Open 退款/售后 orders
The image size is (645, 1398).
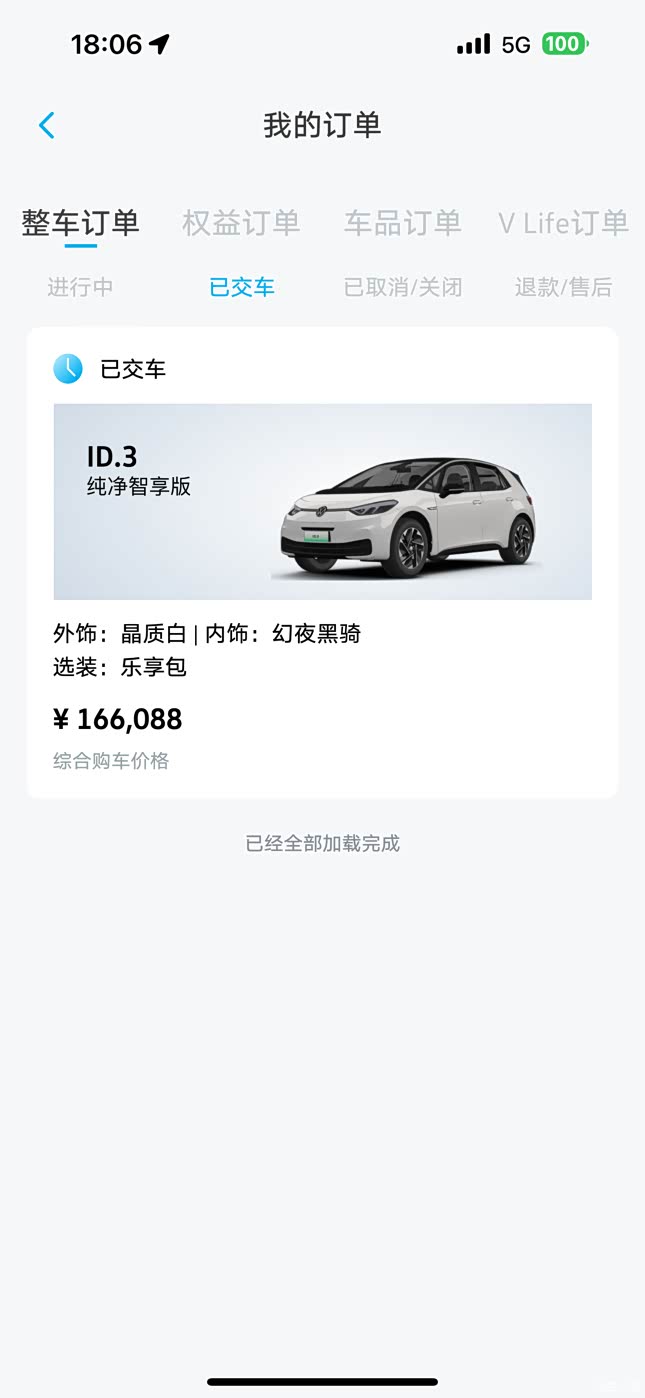pyautogui.click(x=563, y=288)
